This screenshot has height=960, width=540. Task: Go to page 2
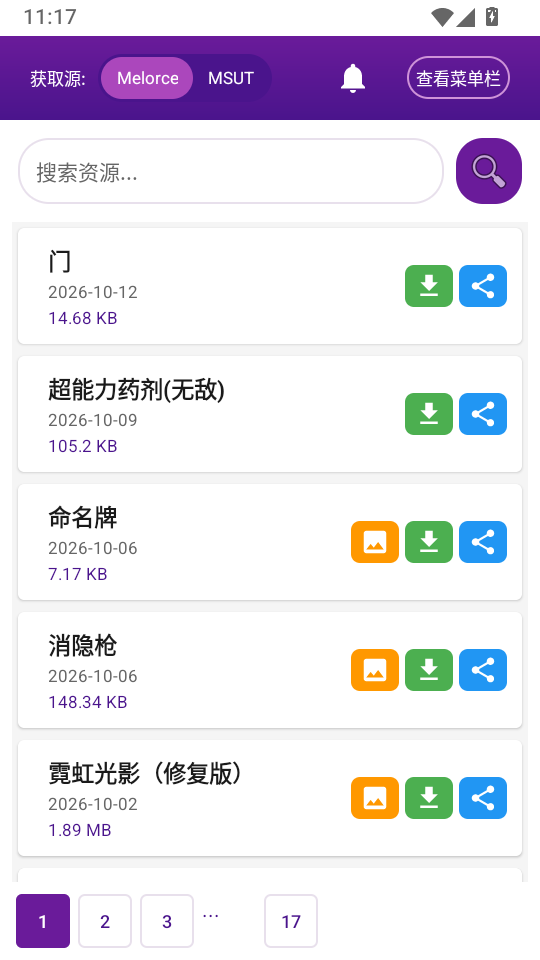click(105, 921)
